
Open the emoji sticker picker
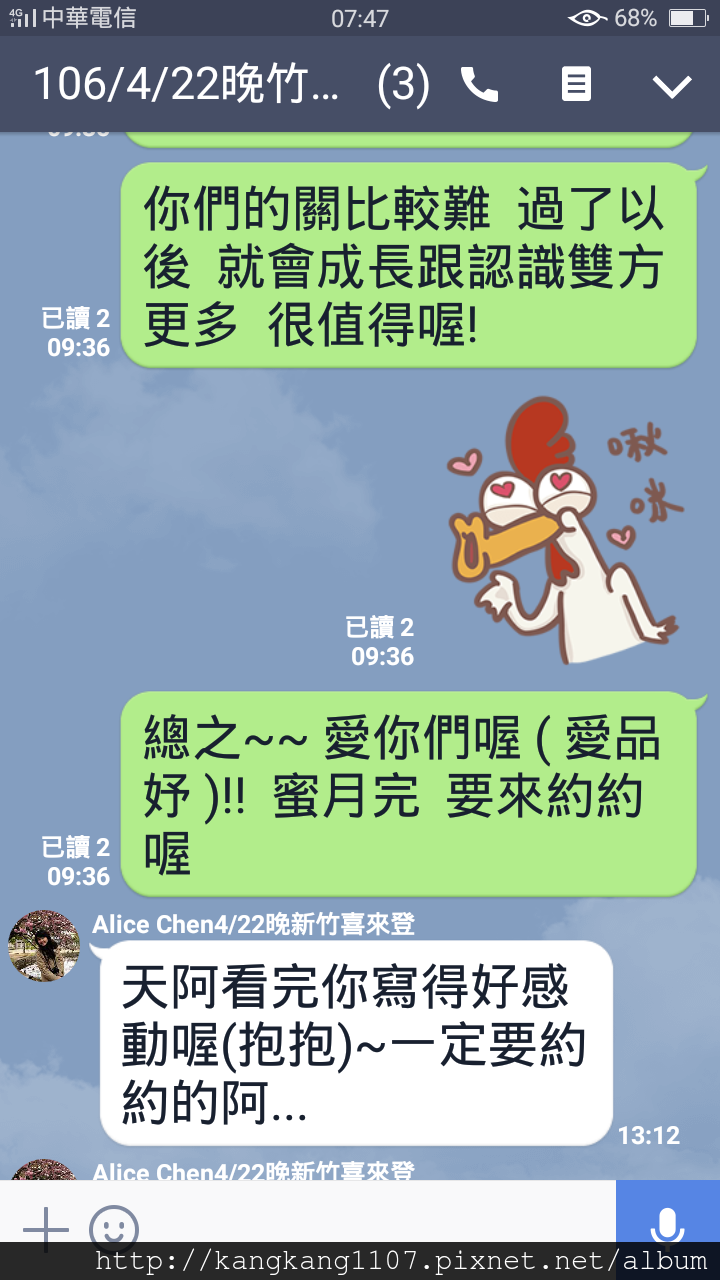click(114, 1227)
